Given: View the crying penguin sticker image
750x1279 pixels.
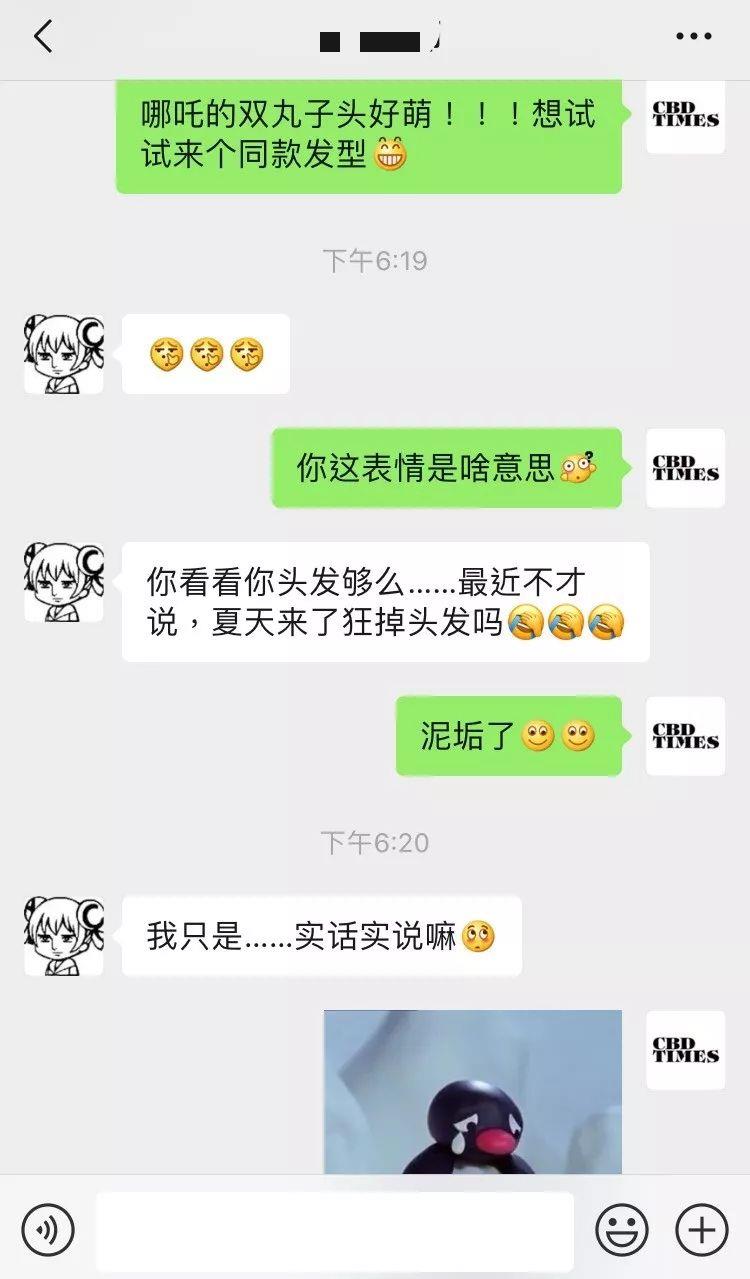Looking at the screenshot, I should [472, 1092].
